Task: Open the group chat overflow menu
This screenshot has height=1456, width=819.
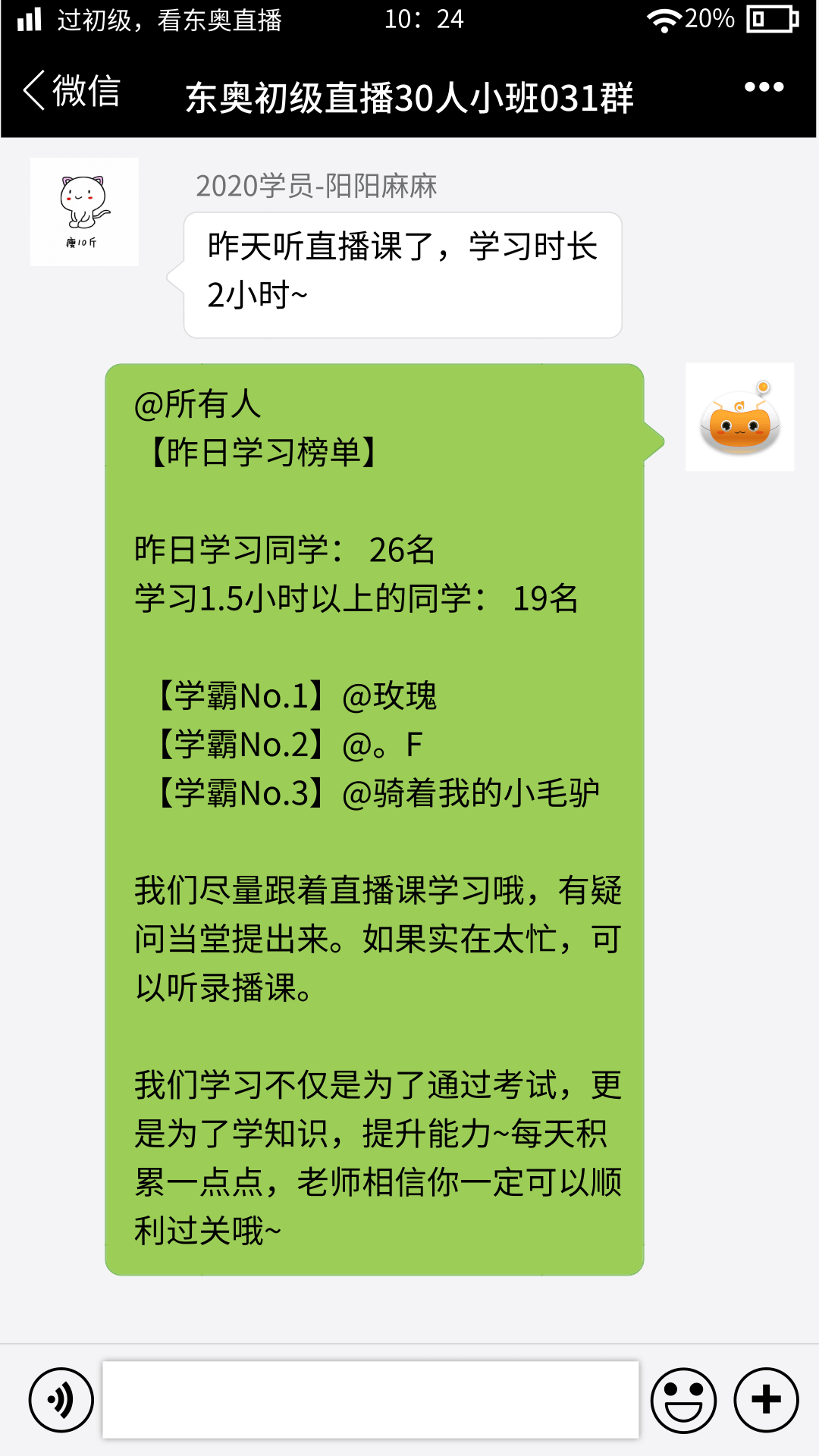Action: pos(764,87)
